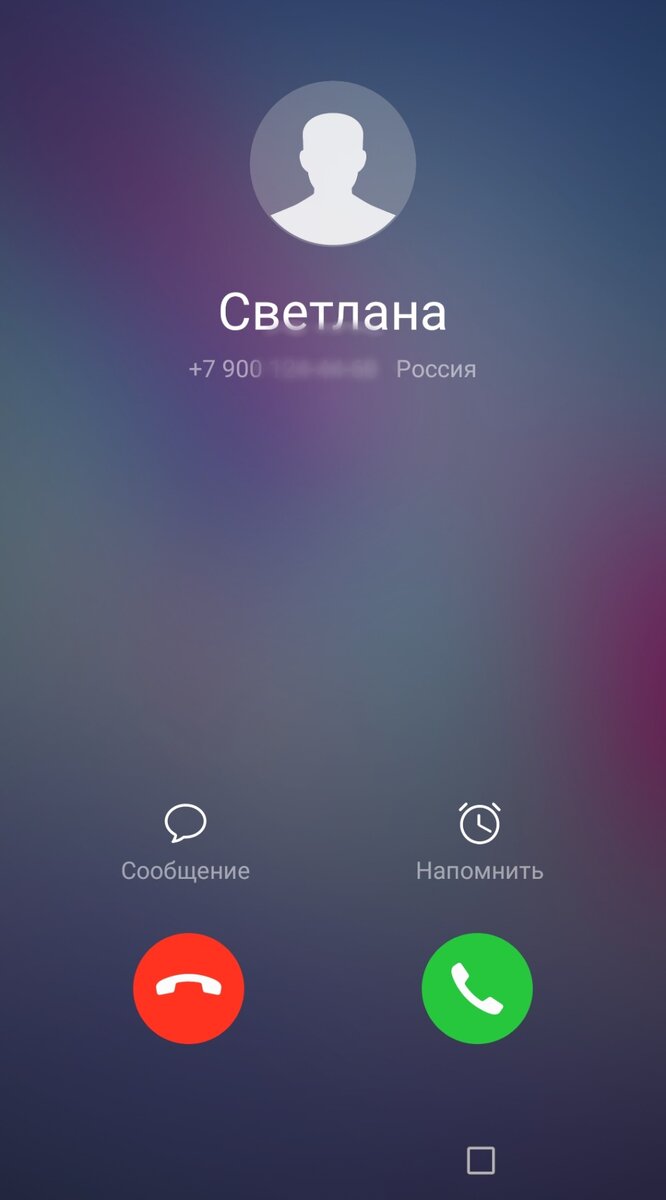This screenshot has width=666, height=1200.
Task: Open recent apps from navigation bar
Action: pos(481,1160)
